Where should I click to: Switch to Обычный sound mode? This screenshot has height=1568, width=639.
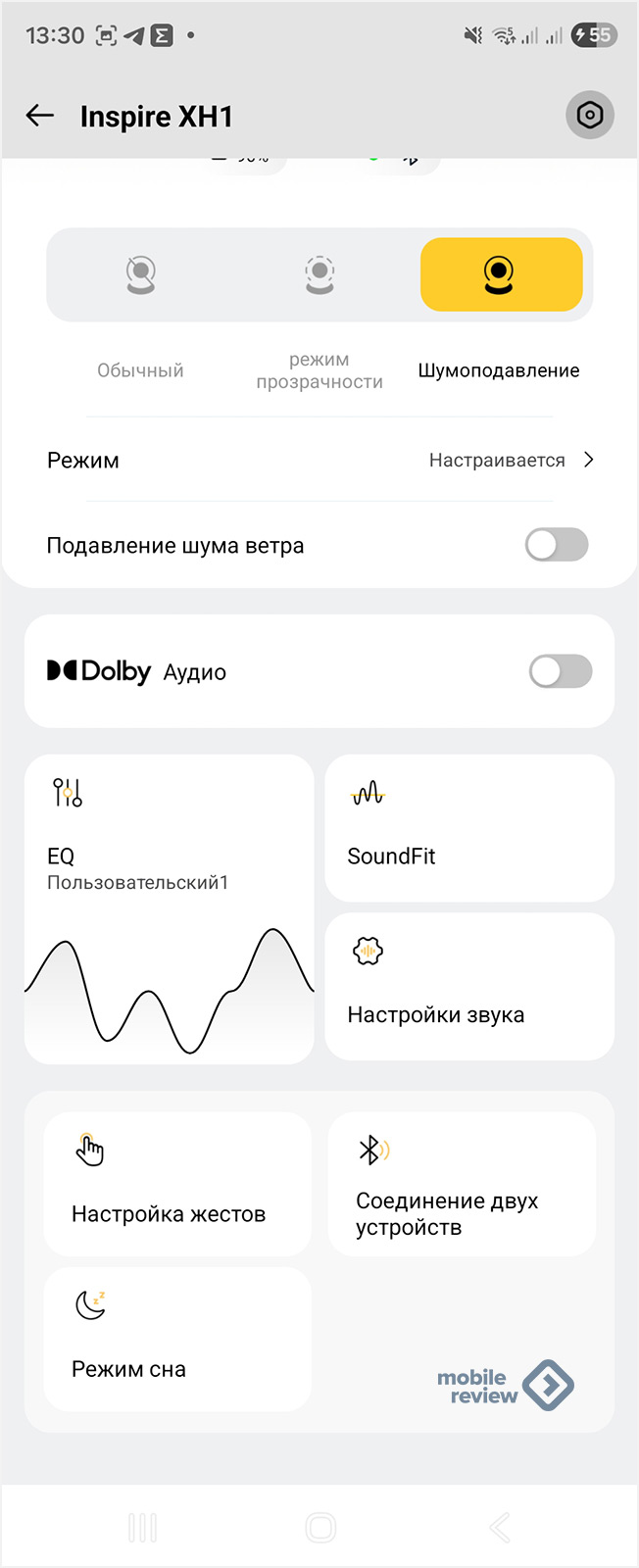pos(141,275)
